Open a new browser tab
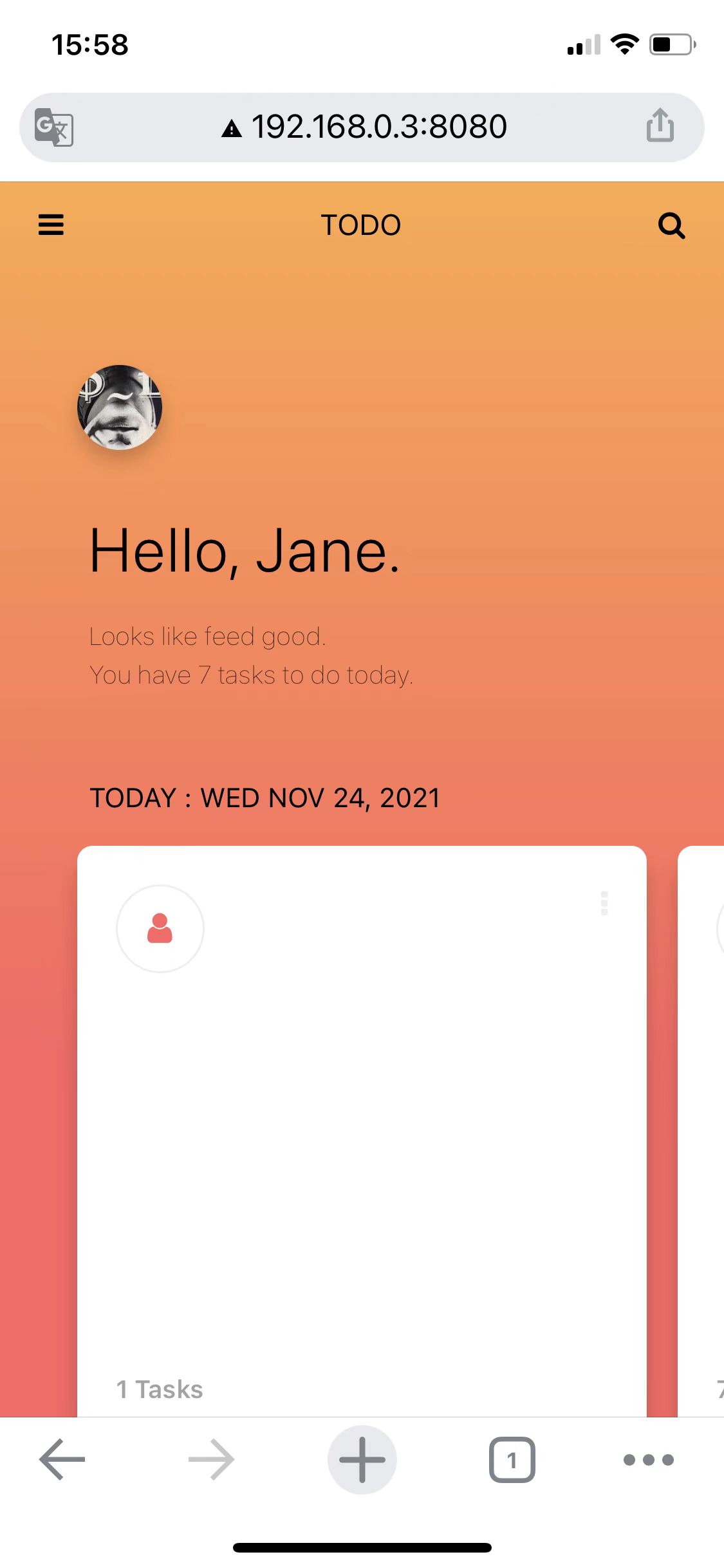This screenshot has height=1568, width=724. (362, 1459)
